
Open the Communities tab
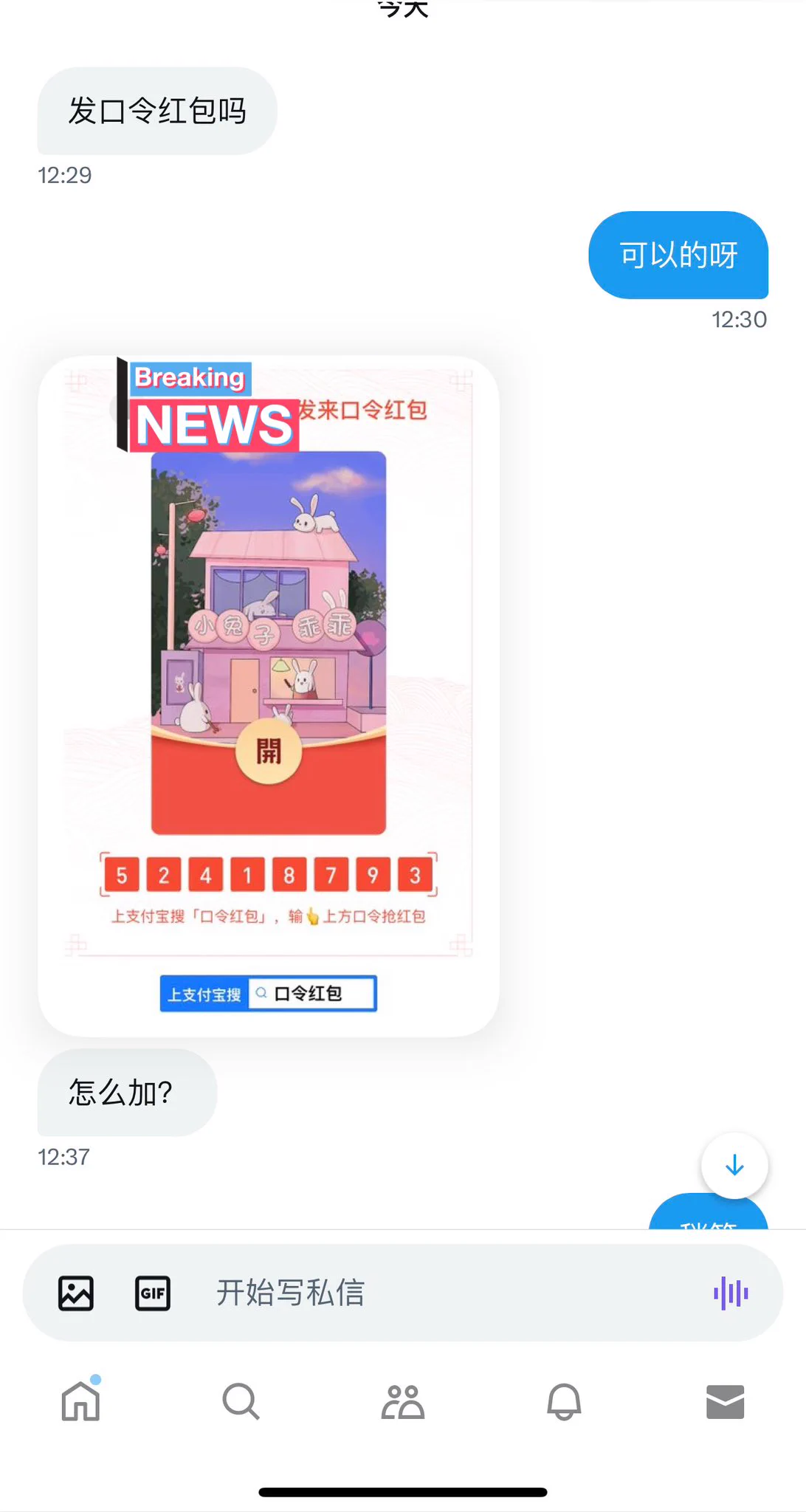pyautogui.click(x=402, y=1401)
